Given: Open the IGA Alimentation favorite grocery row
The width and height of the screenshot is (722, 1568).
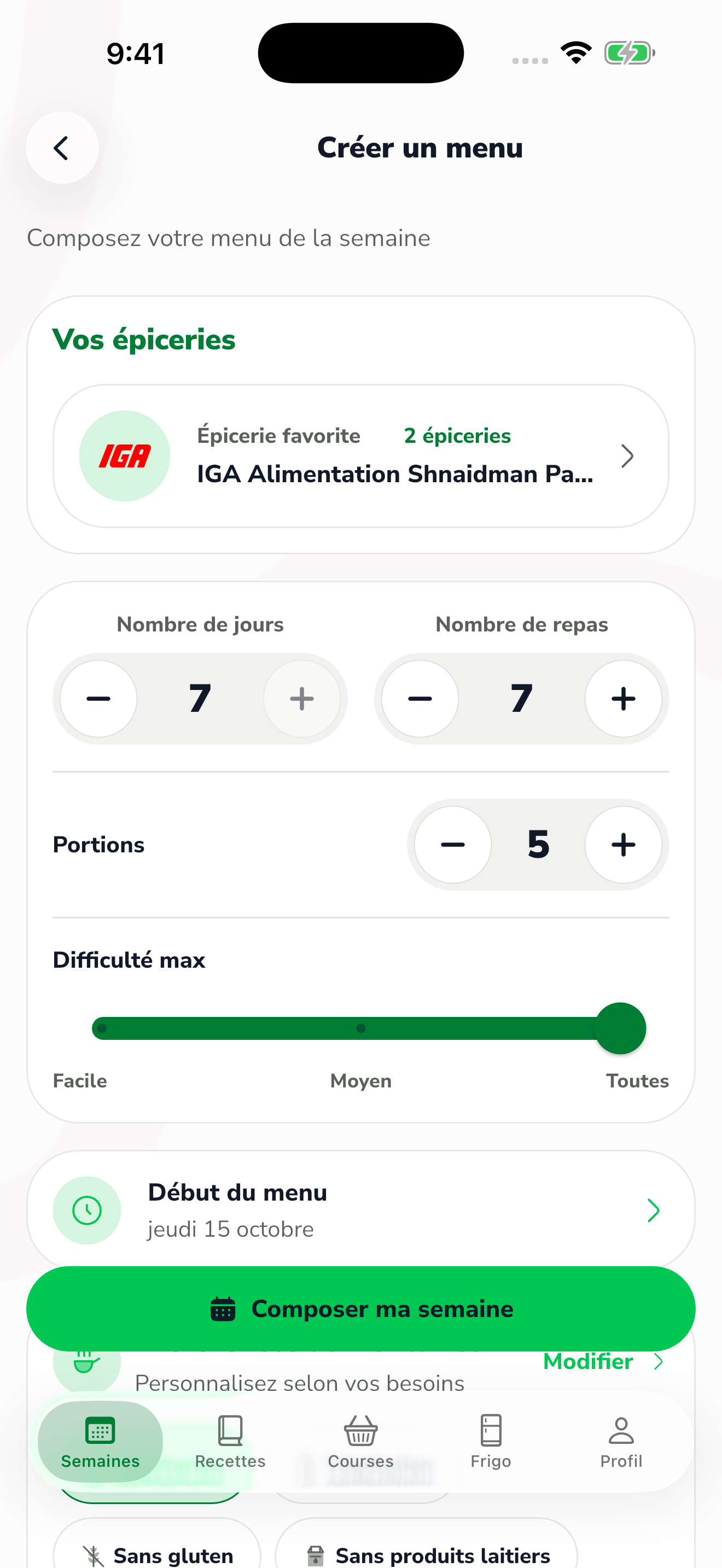Looking at the screenshot, I should coord(361,456).
